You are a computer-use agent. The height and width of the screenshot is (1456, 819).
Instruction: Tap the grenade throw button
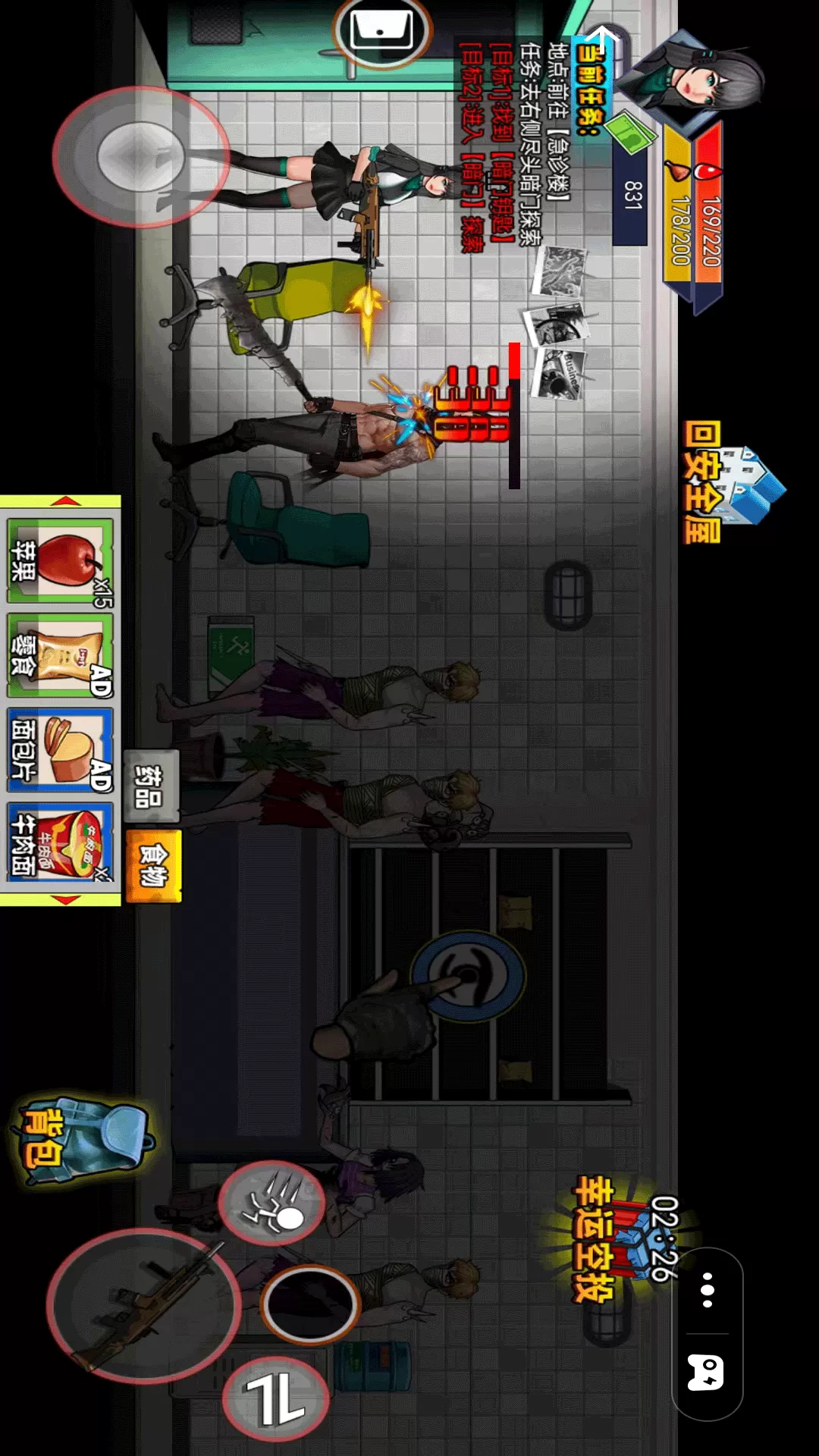tap(271, 1202)
